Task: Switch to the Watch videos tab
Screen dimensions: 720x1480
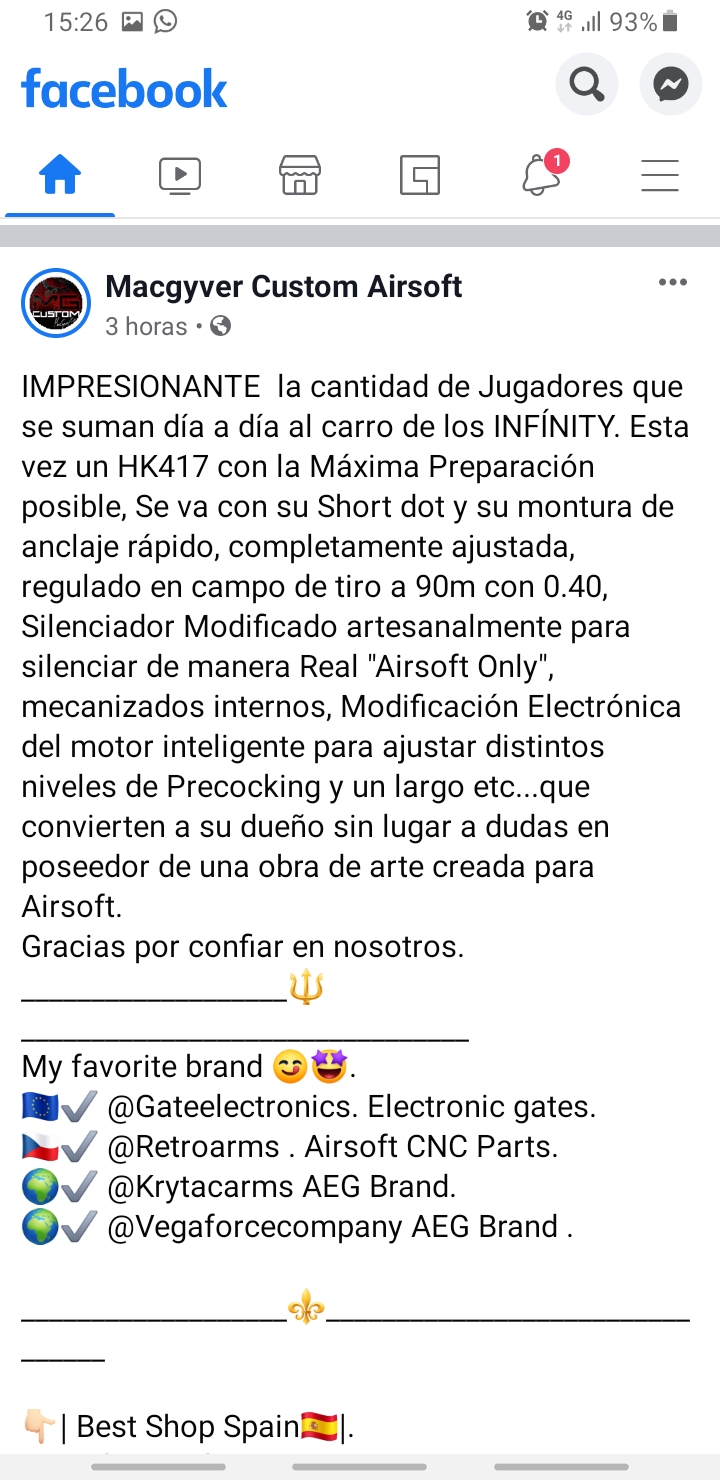Action: (x=180, y=176)
